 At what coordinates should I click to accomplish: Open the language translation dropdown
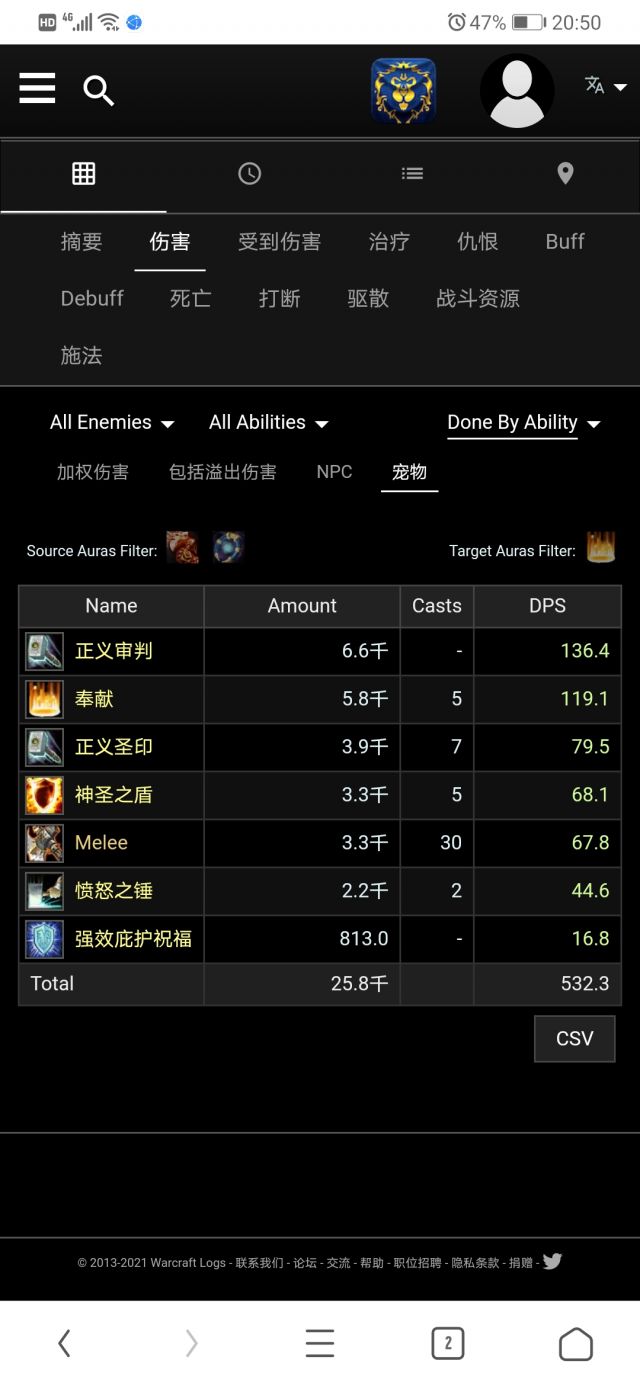(x=605, y=86)
